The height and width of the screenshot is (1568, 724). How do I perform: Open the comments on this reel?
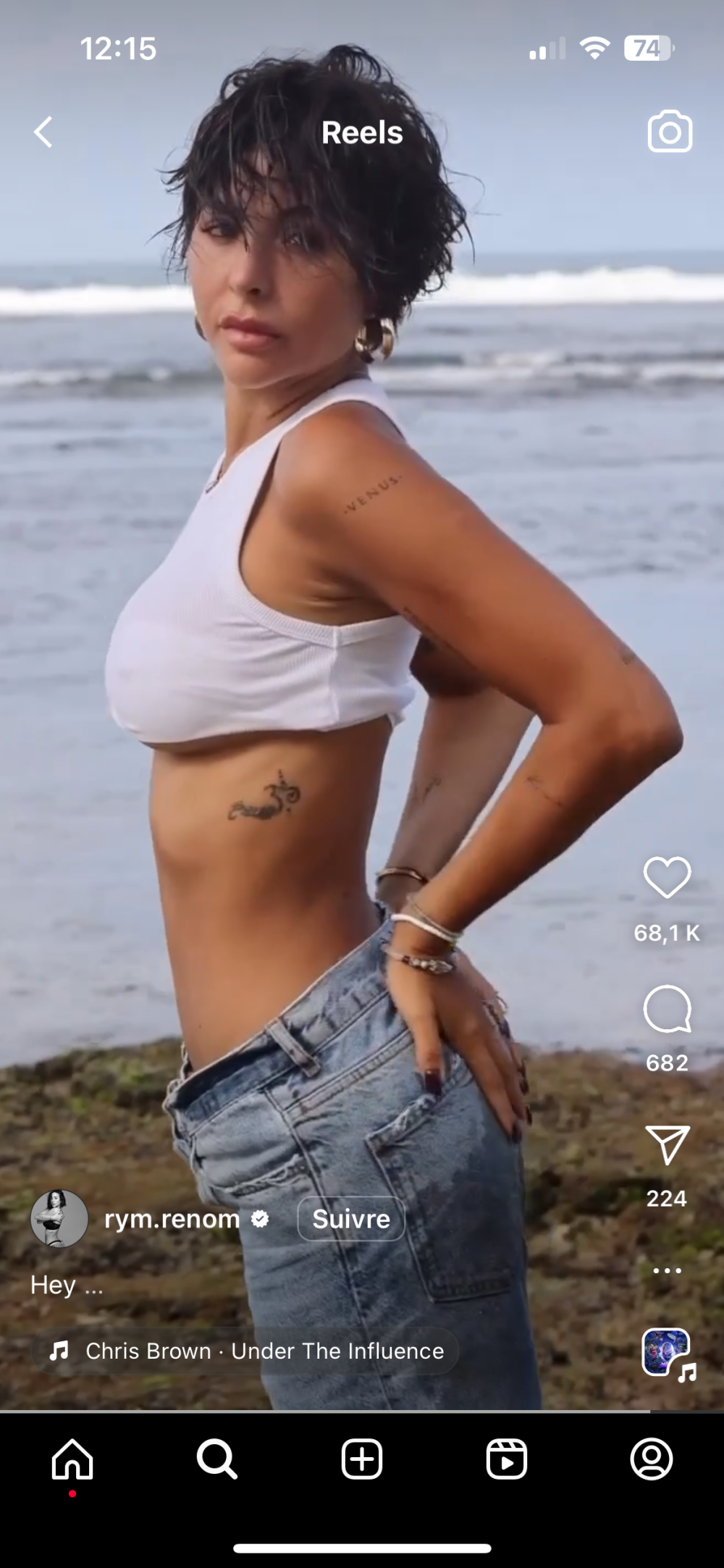(667, 1009)
